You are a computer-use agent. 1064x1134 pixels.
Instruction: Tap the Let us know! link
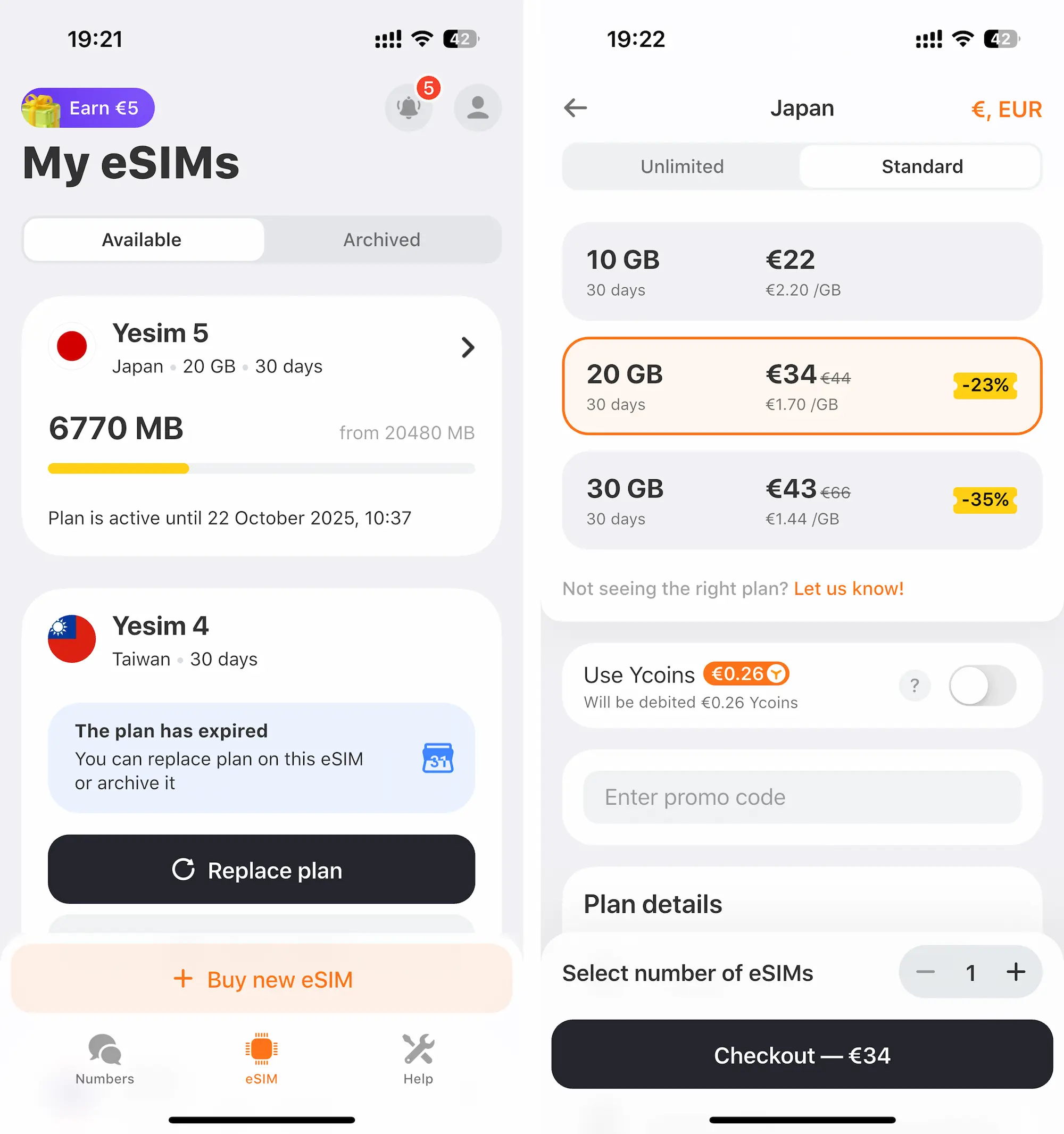(x=849, y=588)
